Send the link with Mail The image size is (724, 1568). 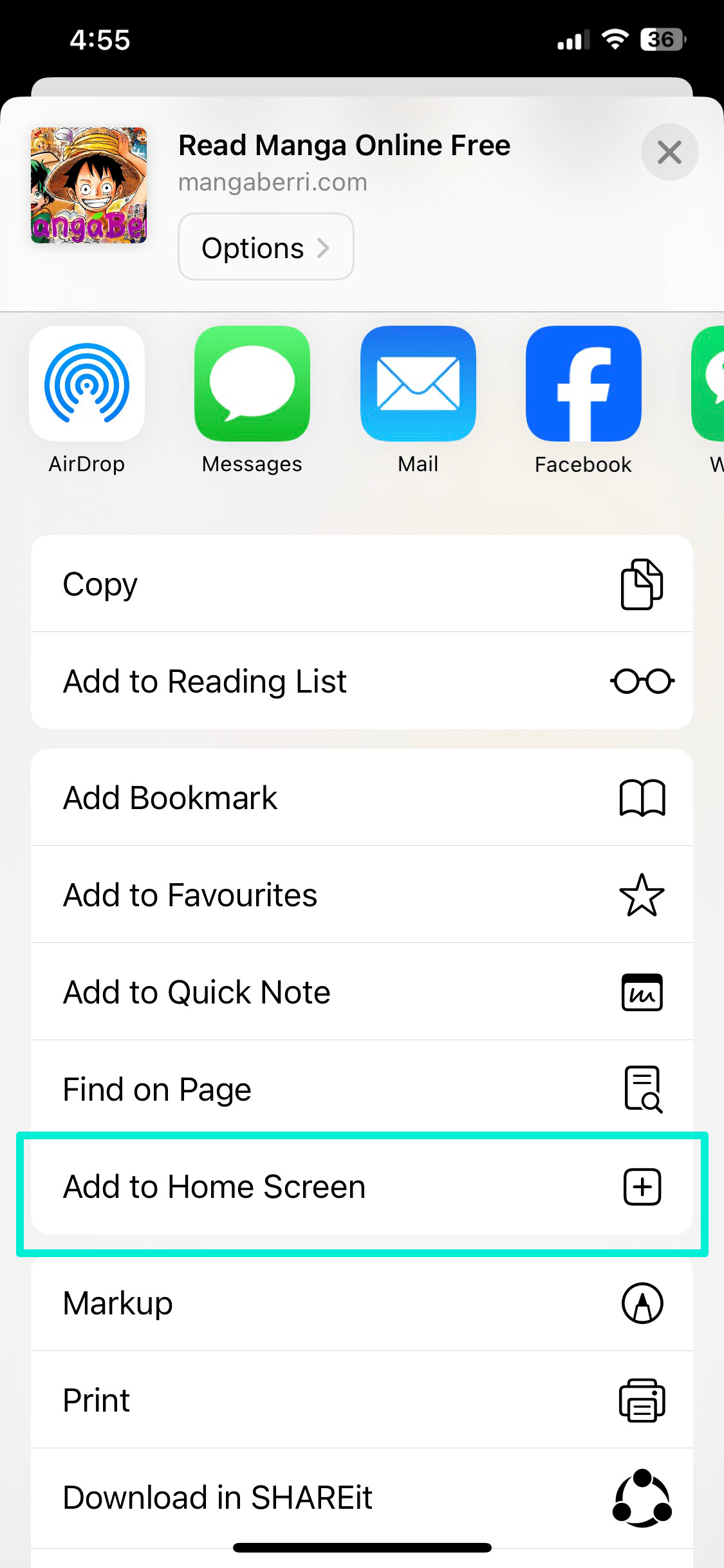pyautogui.click(x=418, y=384)
